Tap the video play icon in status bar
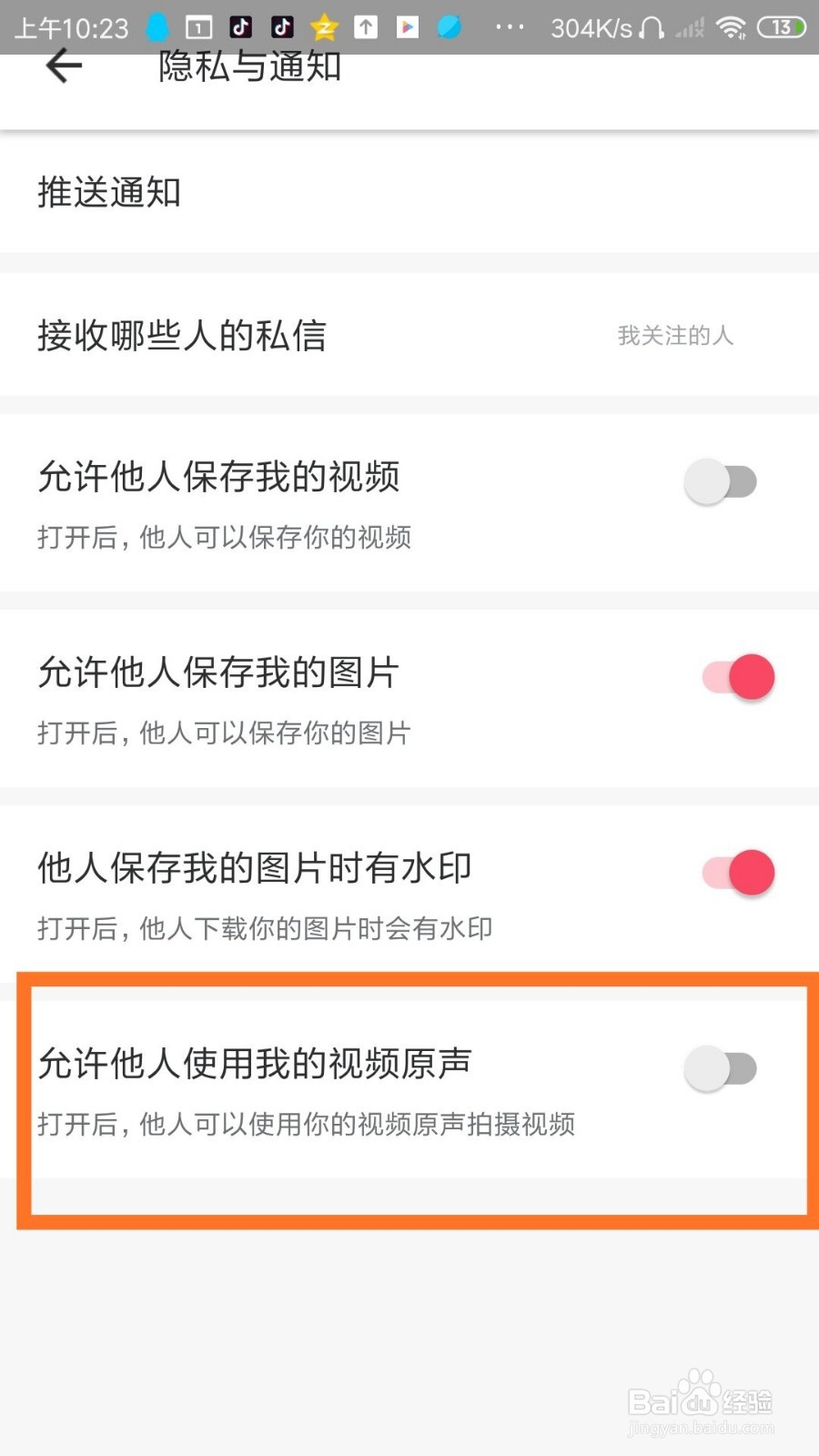Image resolution: width=819 pixels, height=1456 pixels. pyautogui.click(x=406, y=25)
